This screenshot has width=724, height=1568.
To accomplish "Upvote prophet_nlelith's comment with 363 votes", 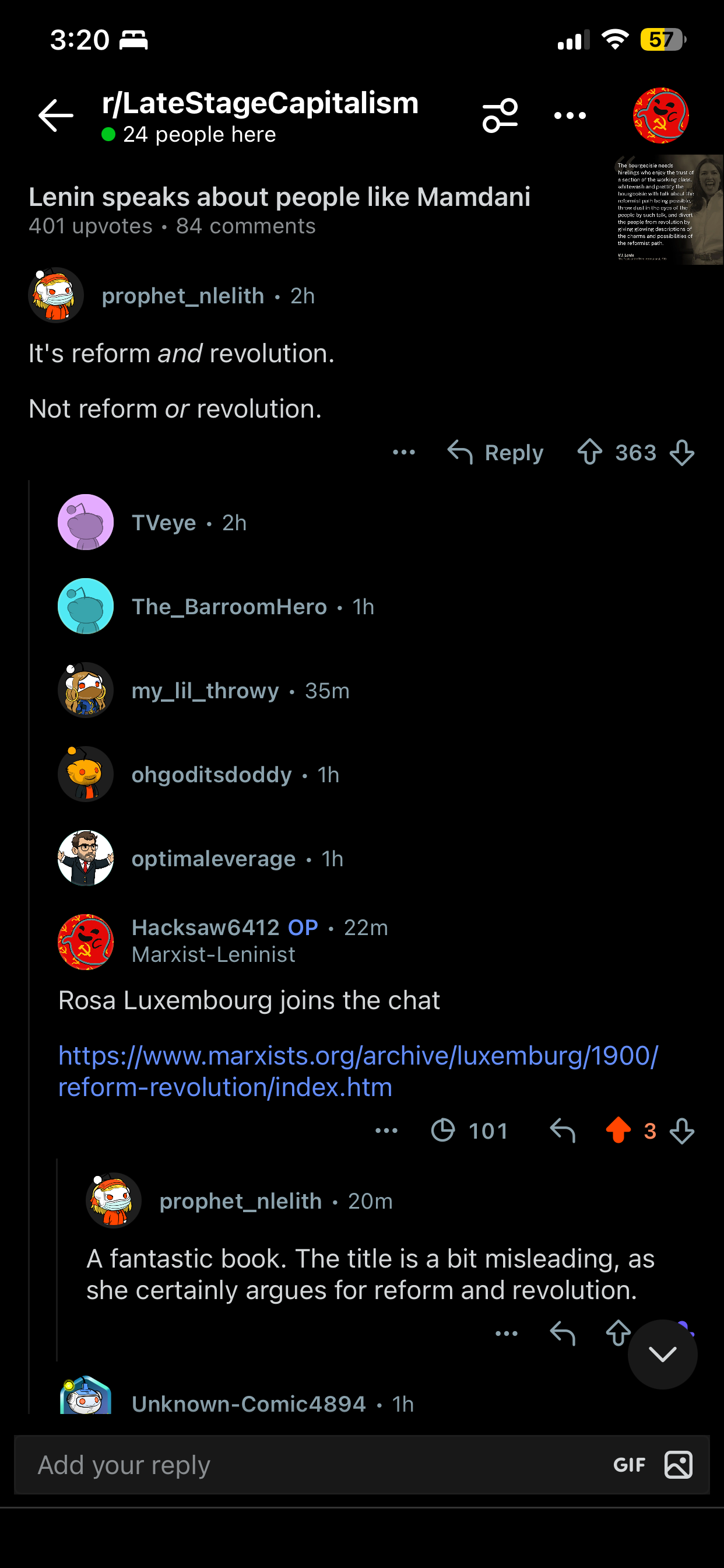I will [x=589, y=452].
